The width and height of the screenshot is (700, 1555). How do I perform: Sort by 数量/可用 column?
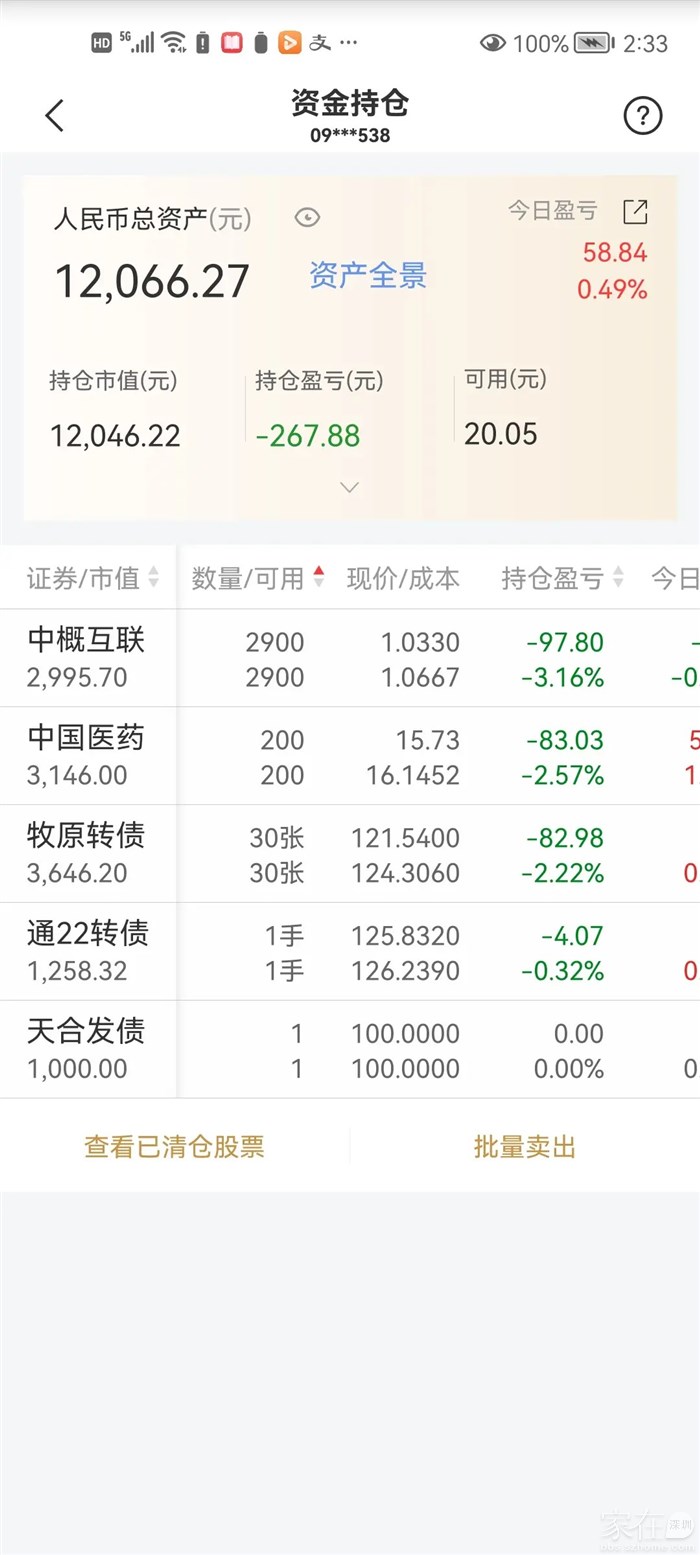[x=257, y=578]
